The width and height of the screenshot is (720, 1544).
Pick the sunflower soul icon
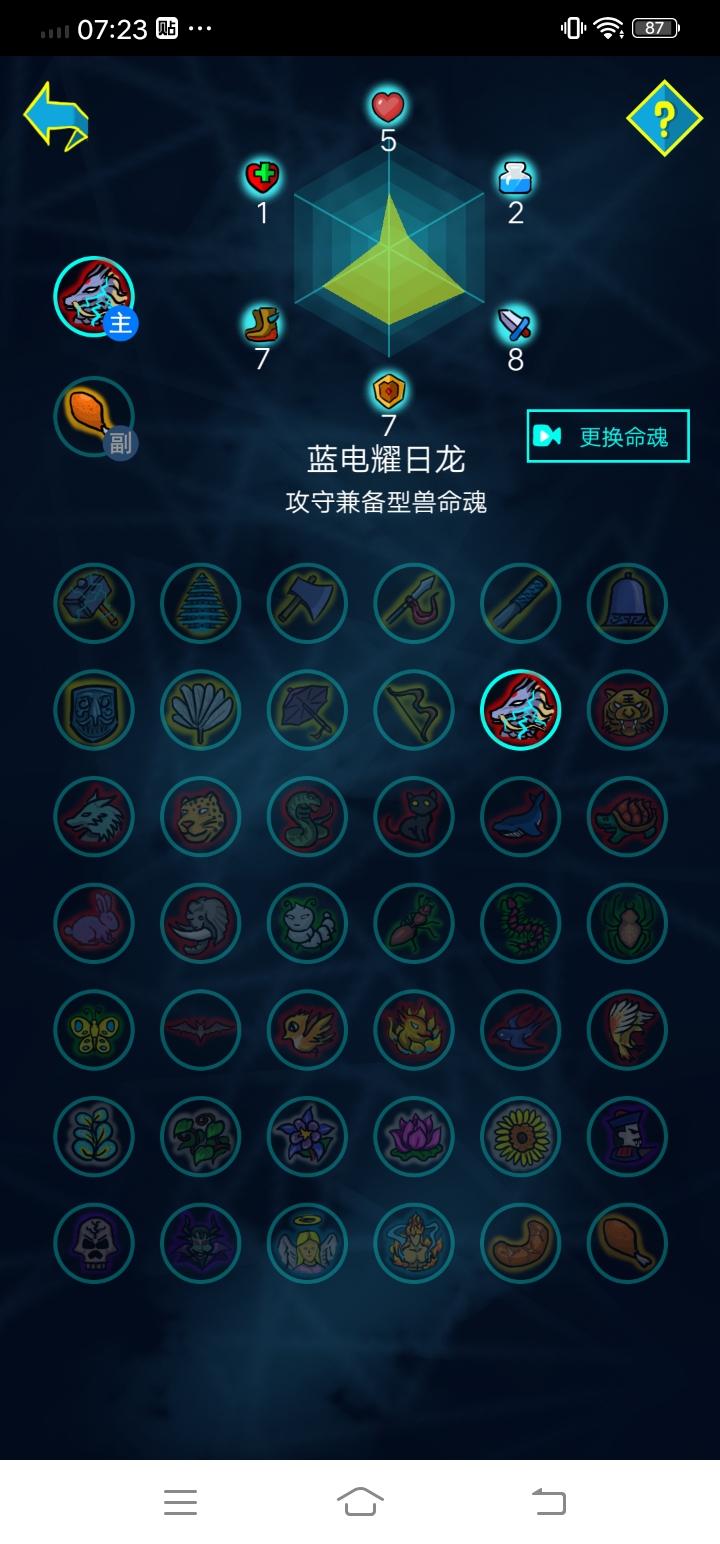(x=520, y=1137)
